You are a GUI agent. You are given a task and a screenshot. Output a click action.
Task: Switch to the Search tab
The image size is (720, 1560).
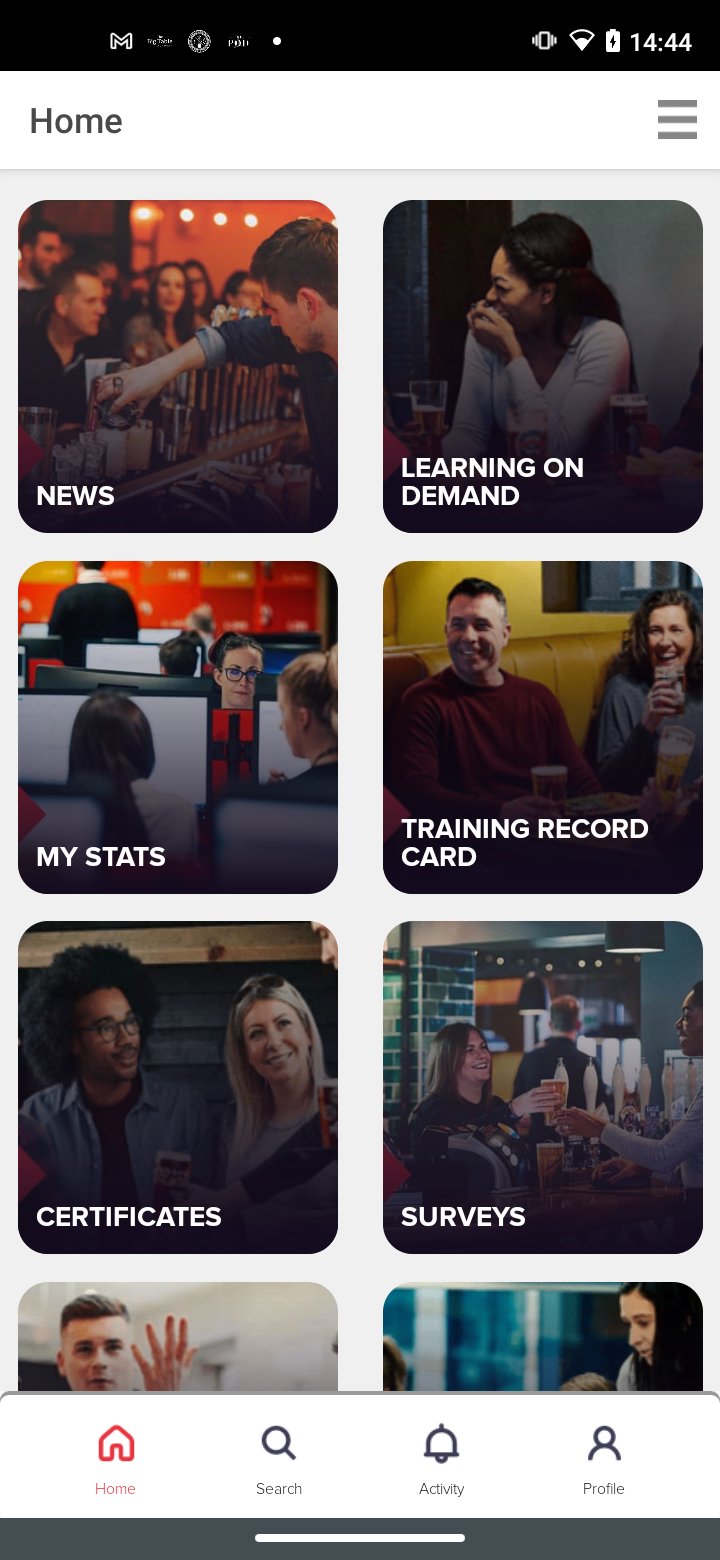[x=278, y=1459]
